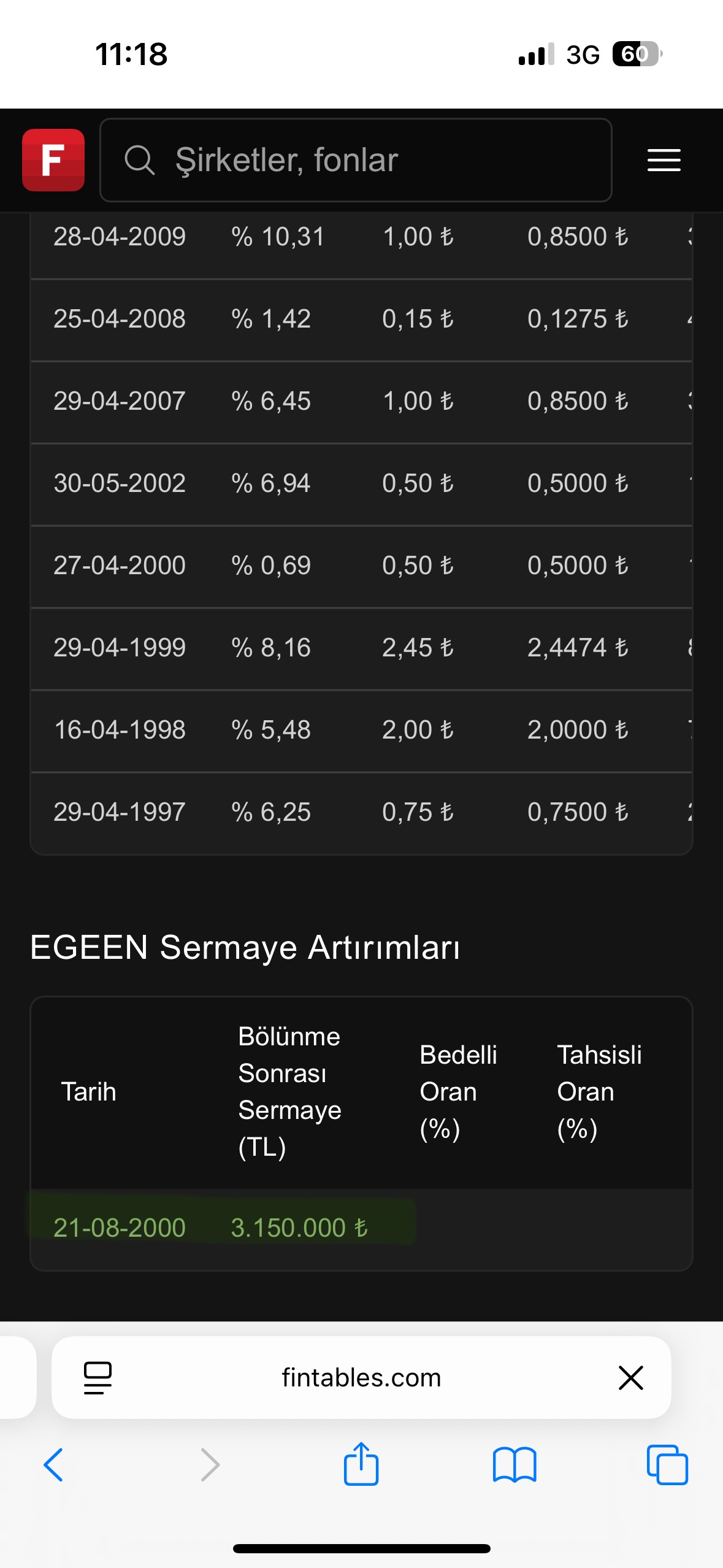Open the Fintables home logo
This screenshot has width=723, height=1568.
pos(53,160)
